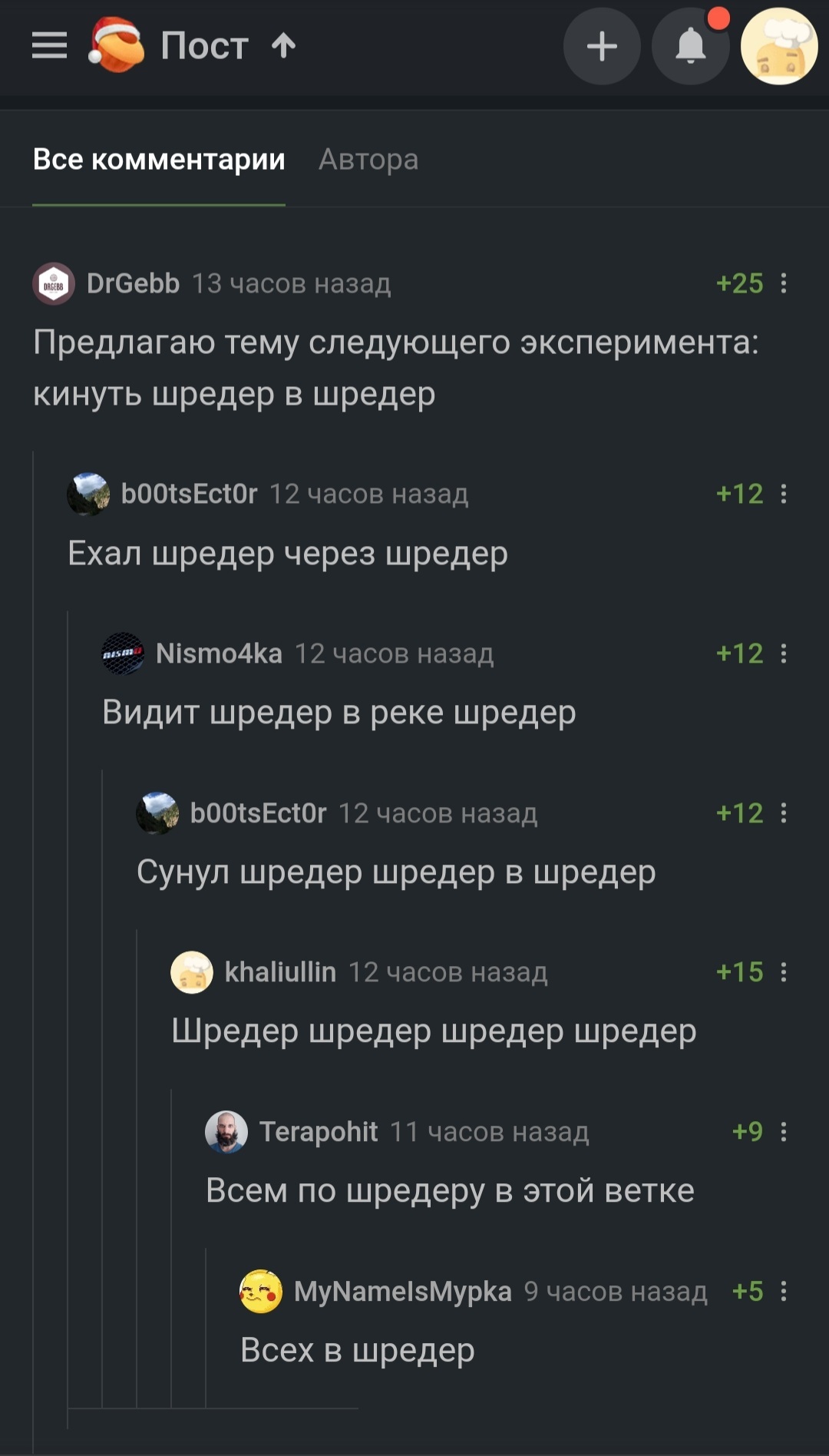Tap the Пикабу logo to go home
This screenshot has height=1456, width=829.
coord(117,45)
